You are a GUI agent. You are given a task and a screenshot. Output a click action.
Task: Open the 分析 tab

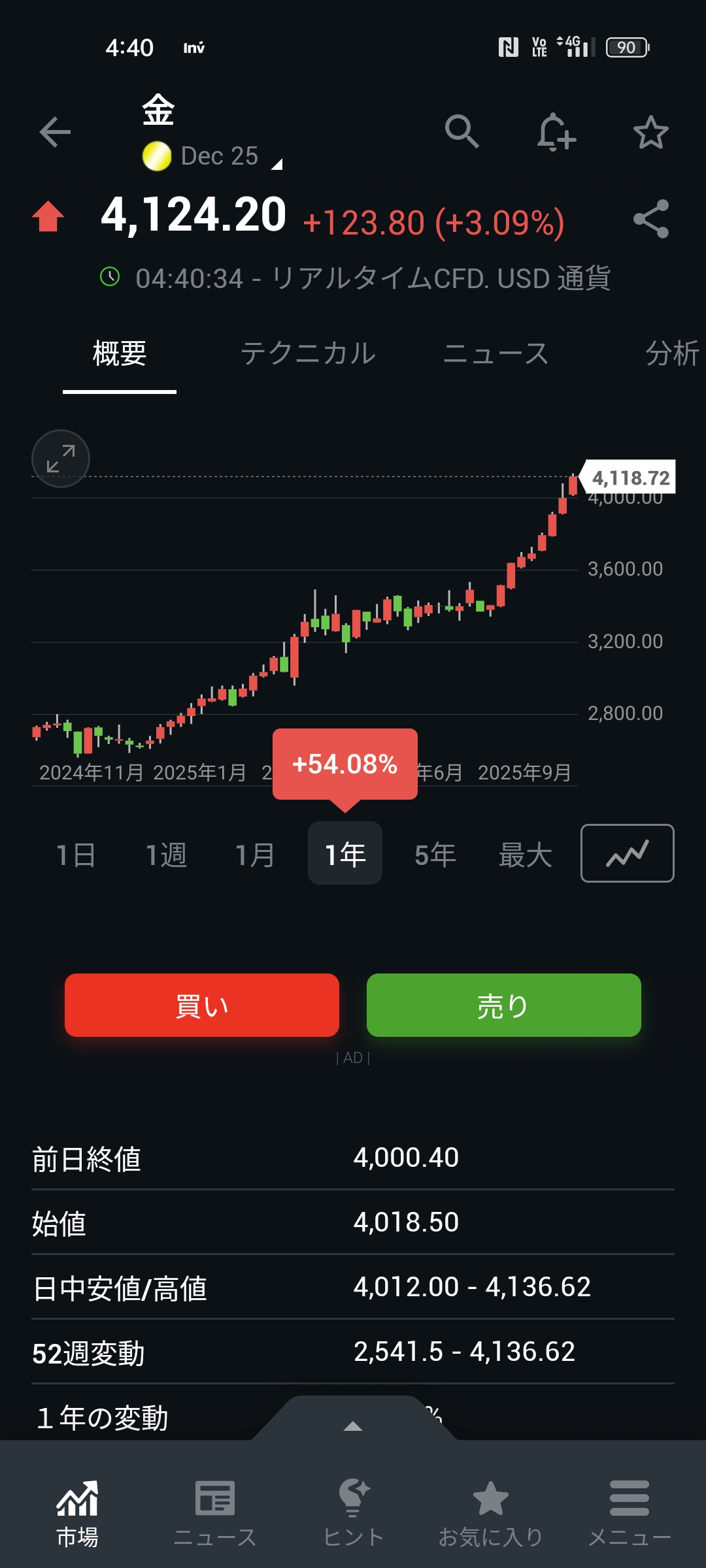[672, 353]
